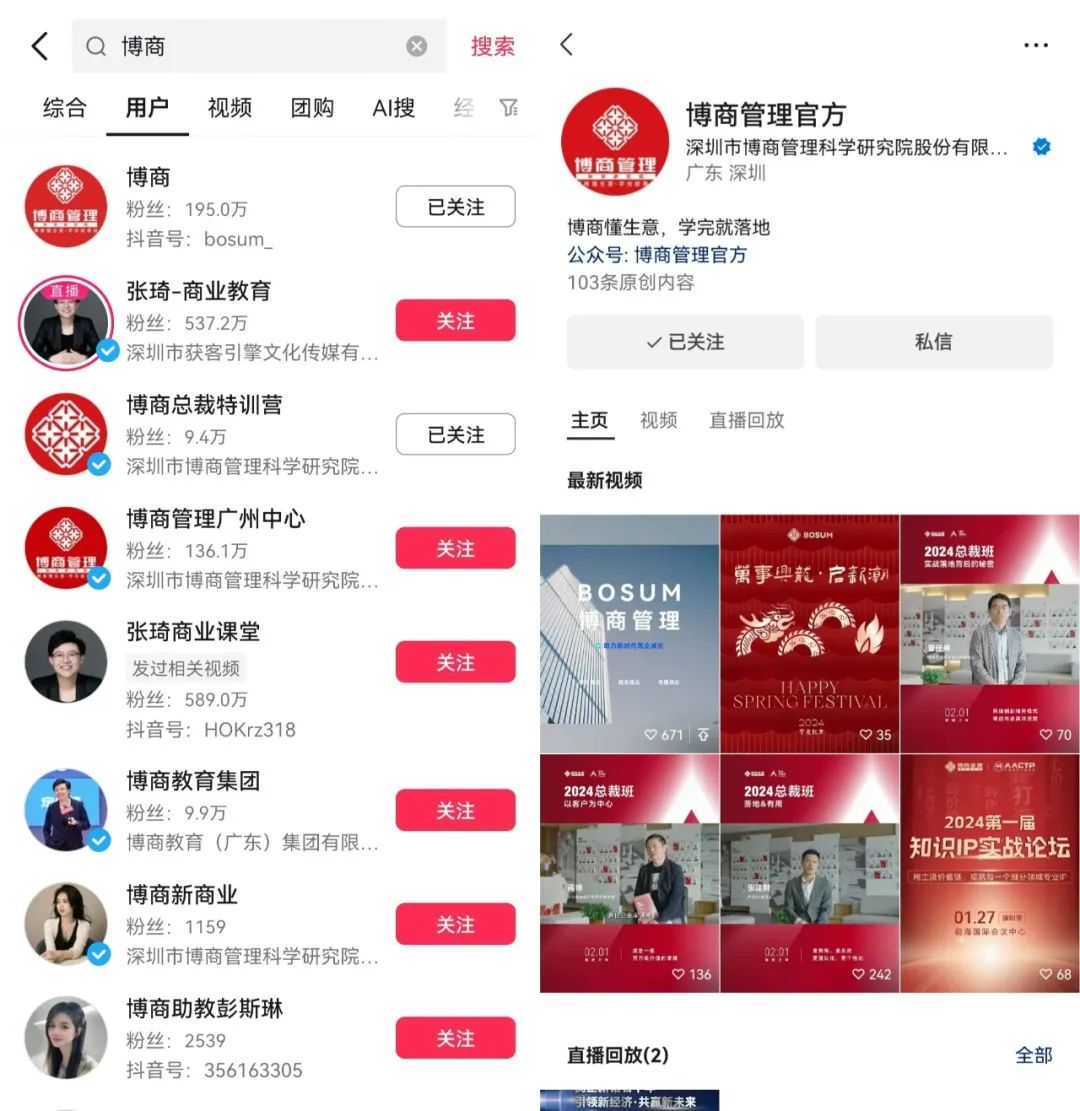Image resolution: width=1080 pixels, height=1111 pixels.
Task: Open the three-dot menu on the profile page
Action: tap(1038, 45)
